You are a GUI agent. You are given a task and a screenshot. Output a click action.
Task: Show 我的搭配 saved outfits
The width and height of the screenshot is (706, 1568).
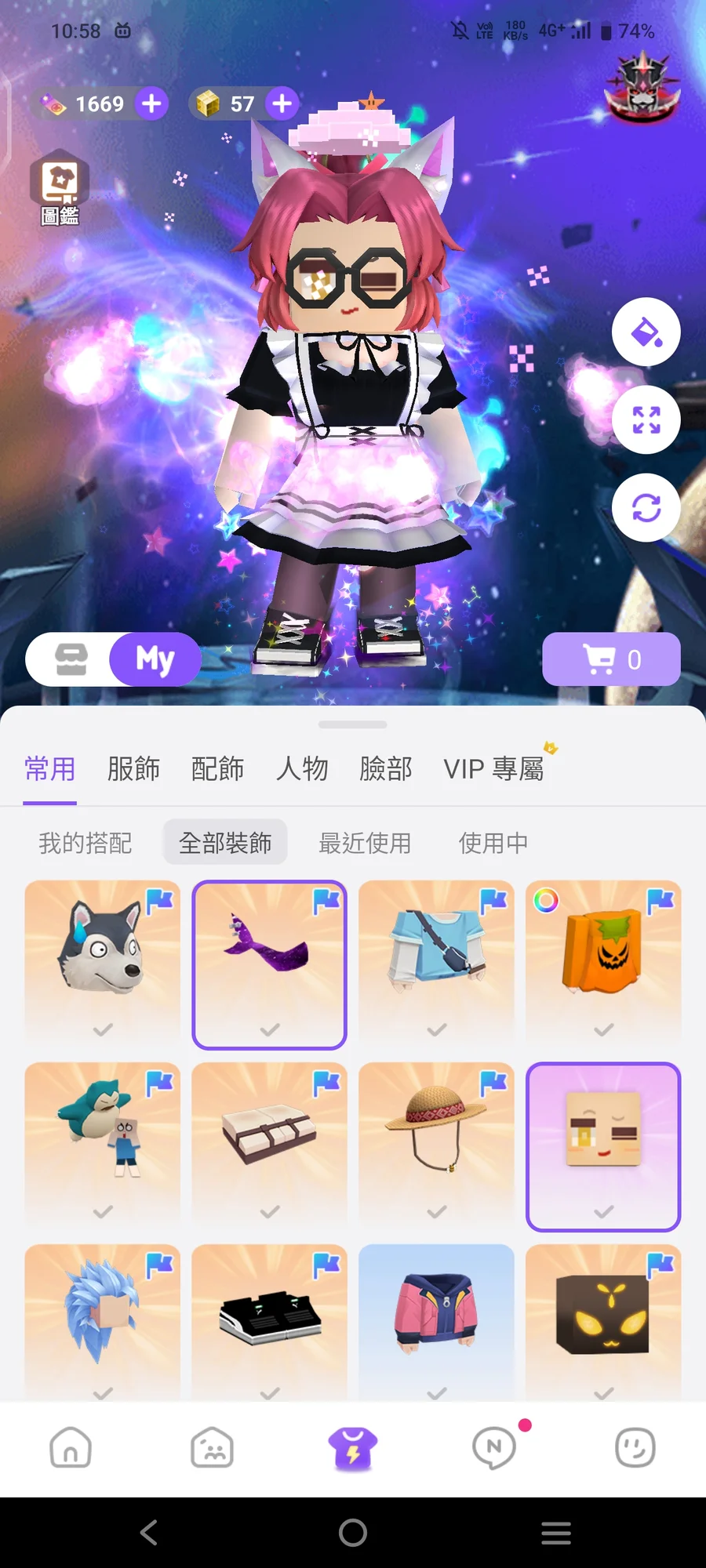pyautogui.click(x=86, y=843)
